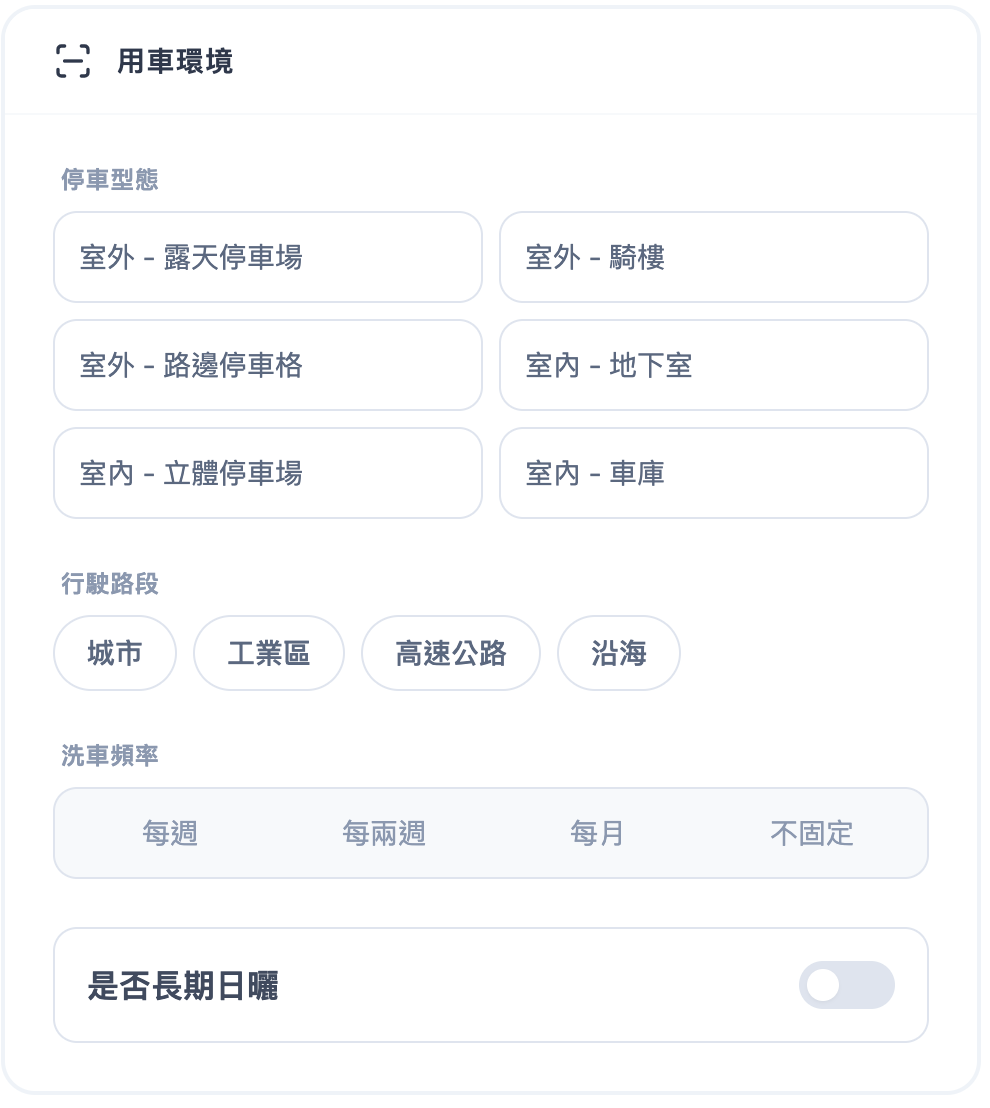Choose 高速公路 as a driving route

click(450, 653)
